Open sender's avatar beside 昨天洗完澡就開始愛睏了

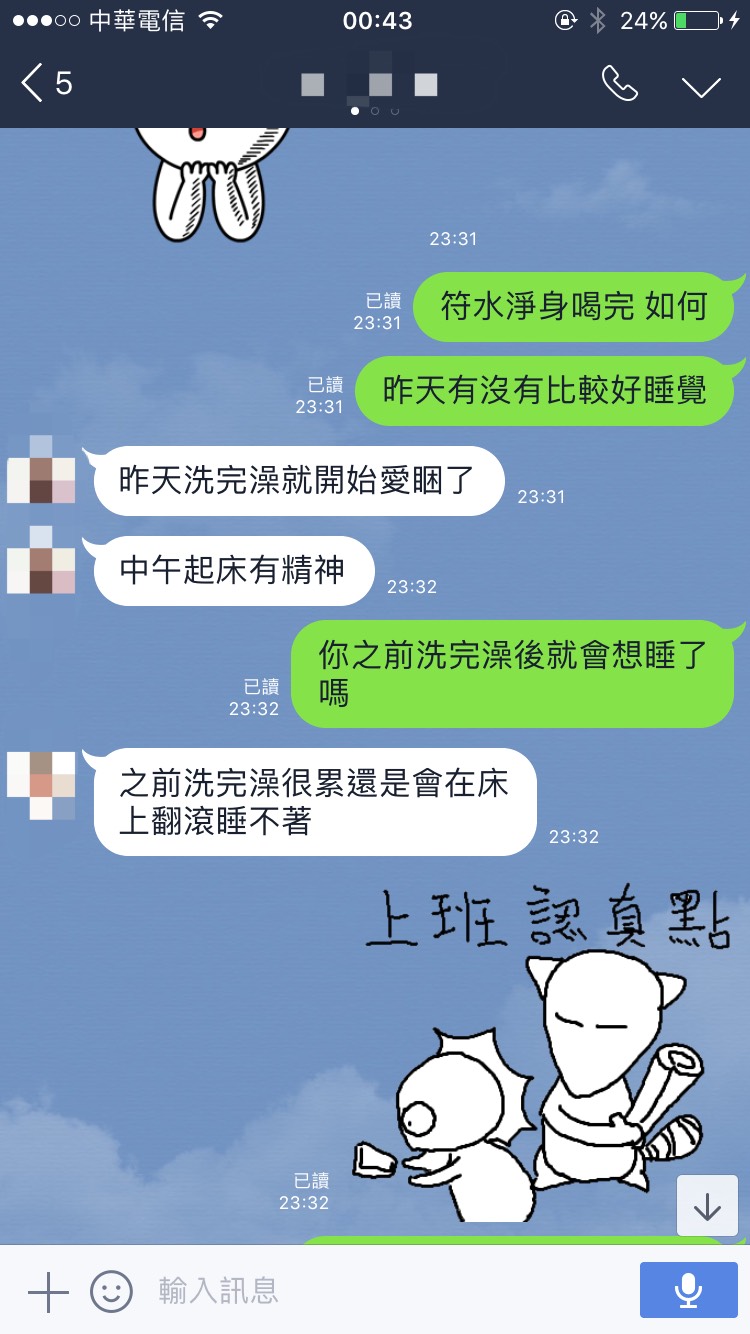coord(41,470)
